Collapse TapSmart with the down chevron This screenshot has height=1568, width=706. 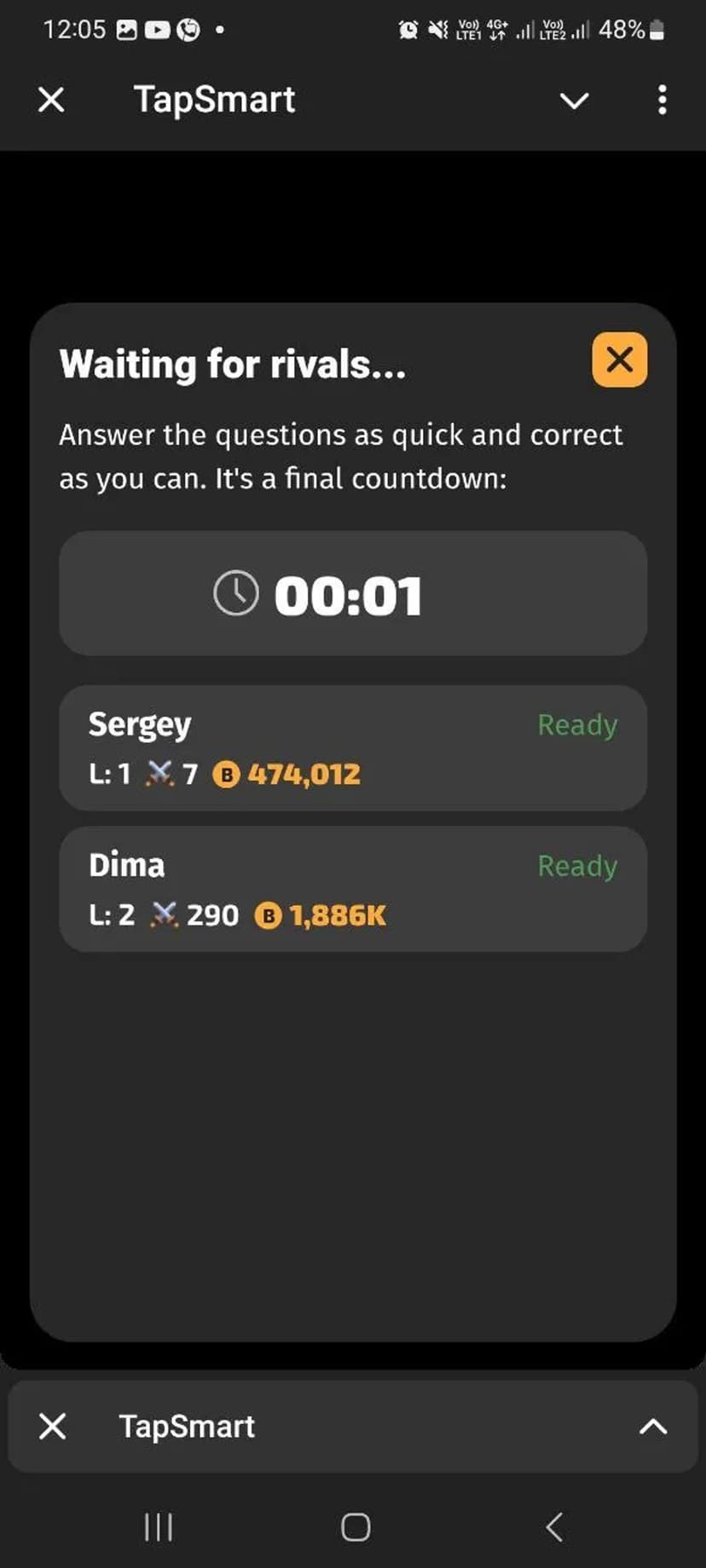(x=574, y=101)
